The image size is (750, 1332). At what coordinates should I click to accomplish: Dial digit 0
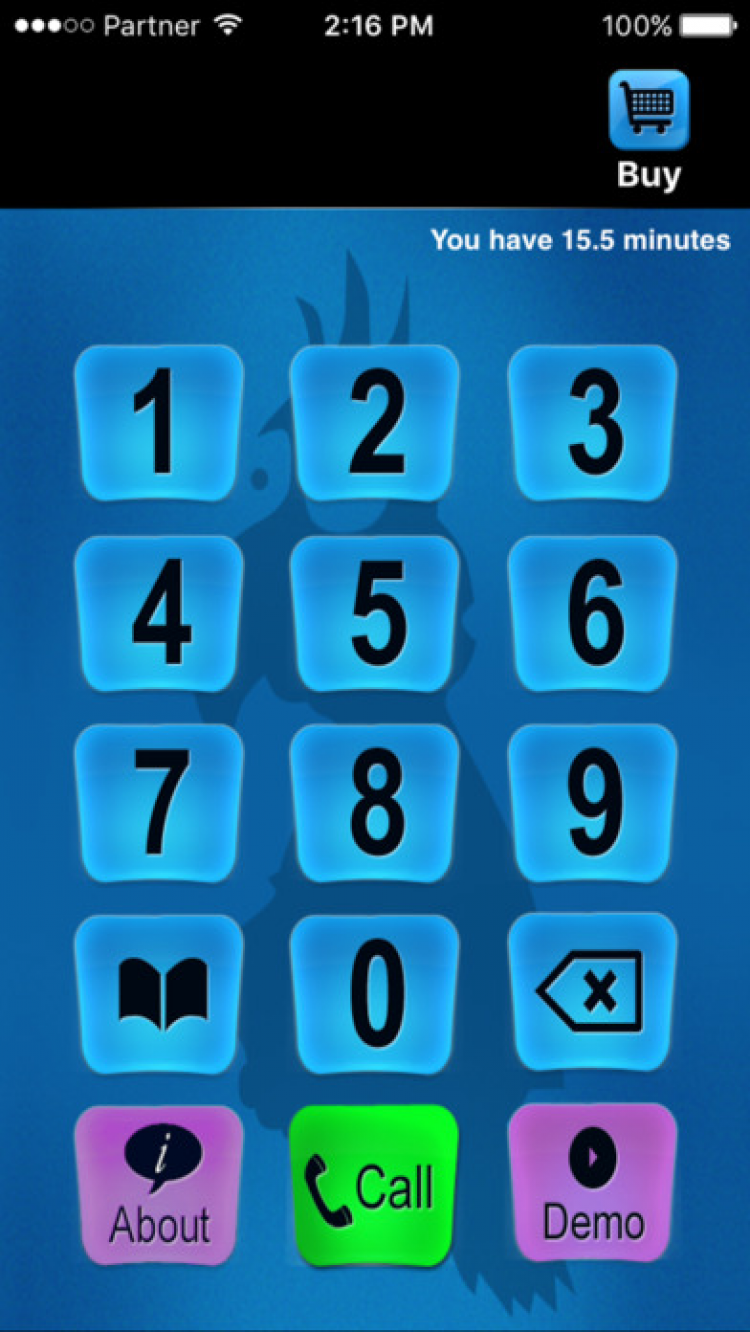coord(375,993)
